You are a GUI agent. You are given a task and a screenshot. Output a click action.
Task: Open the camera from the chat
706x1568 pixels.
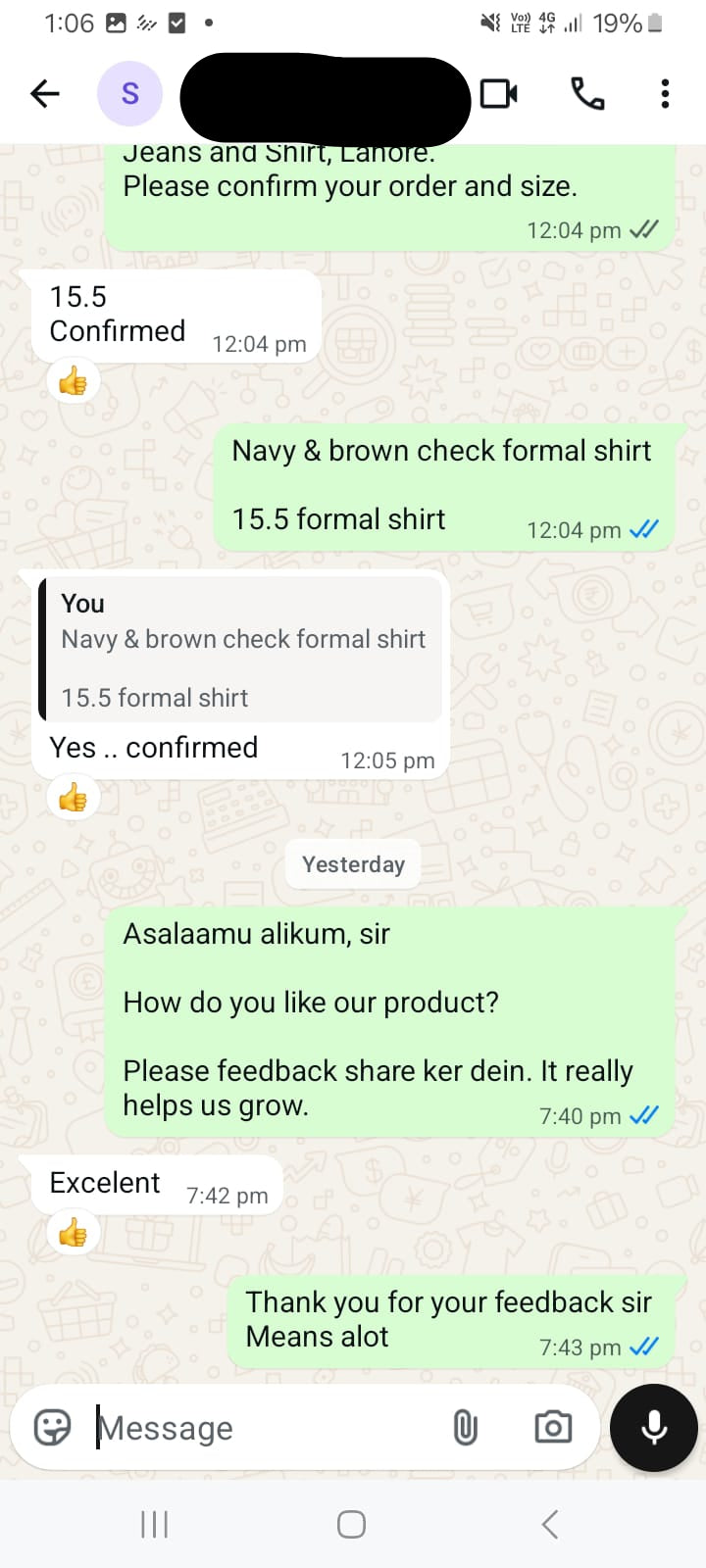pos(553,1428)
